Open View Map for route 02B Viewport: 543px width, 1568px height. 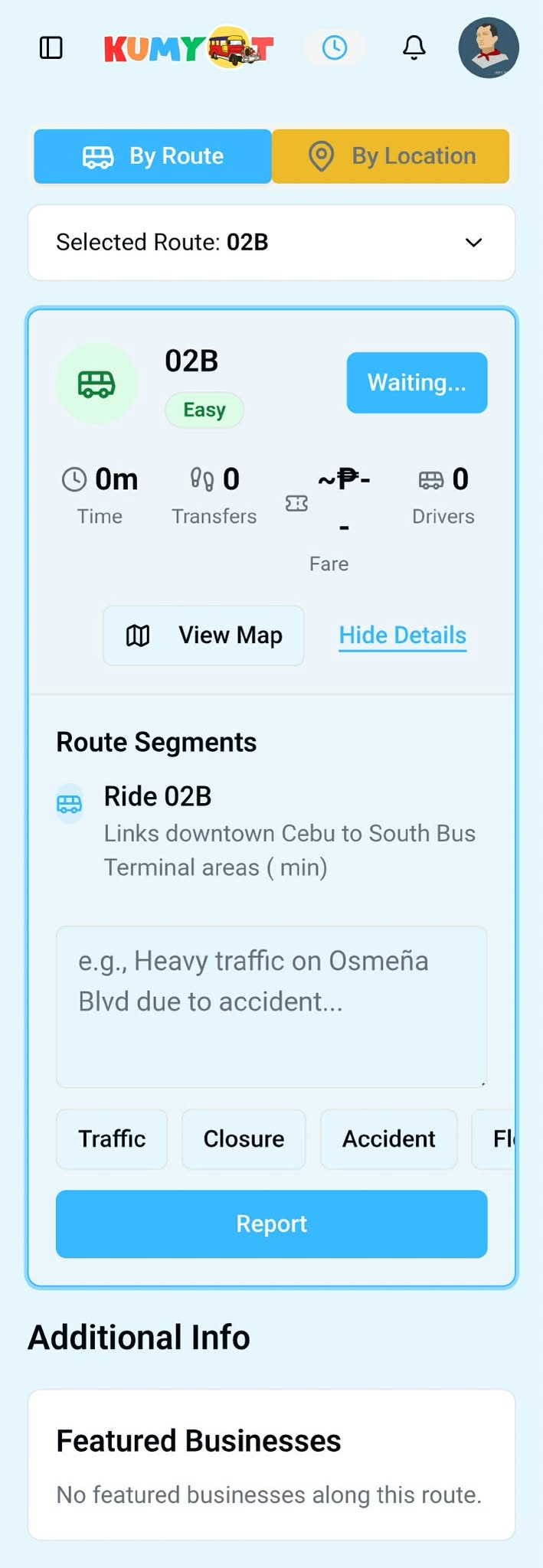tap(204, 635)
